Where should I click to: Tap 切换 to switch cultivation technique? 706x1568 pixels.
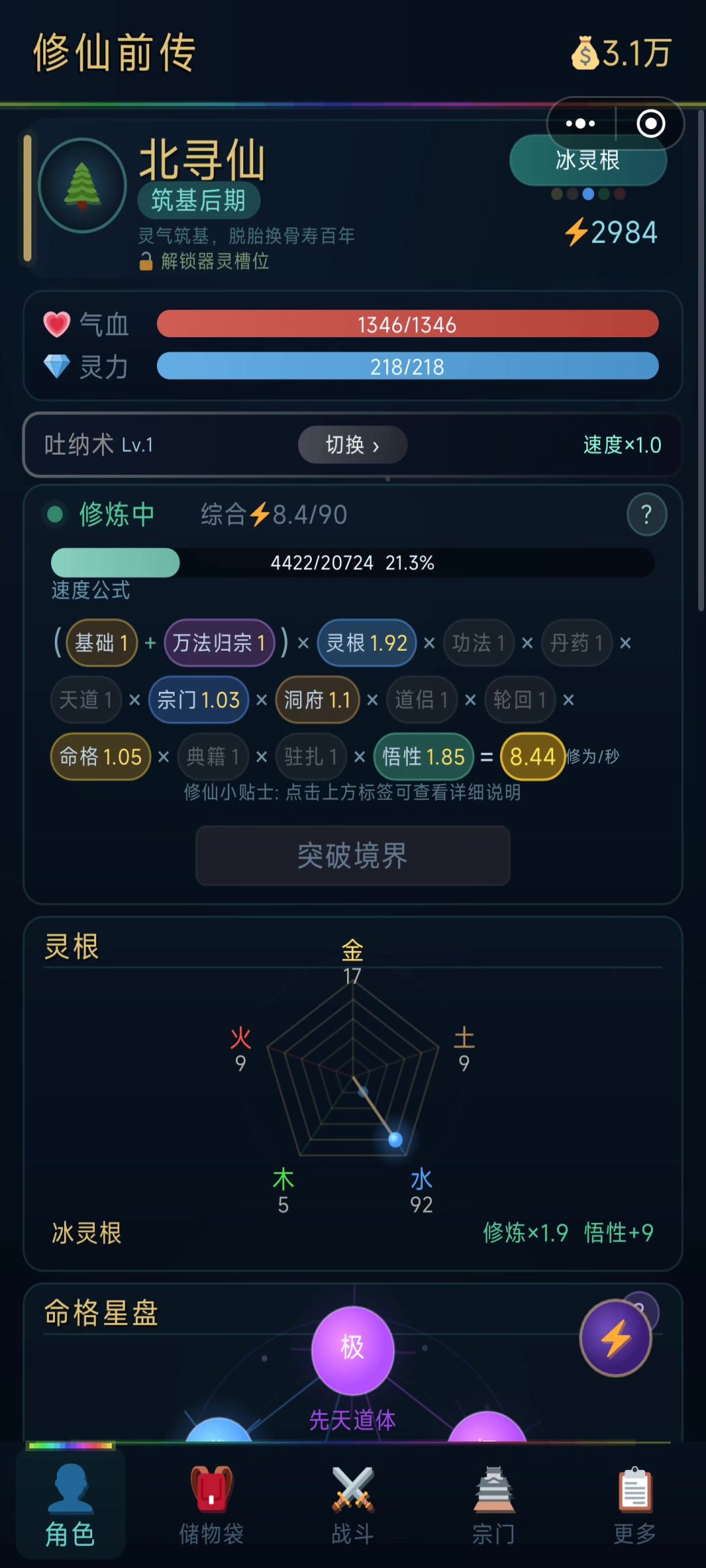tap(352, 445)
